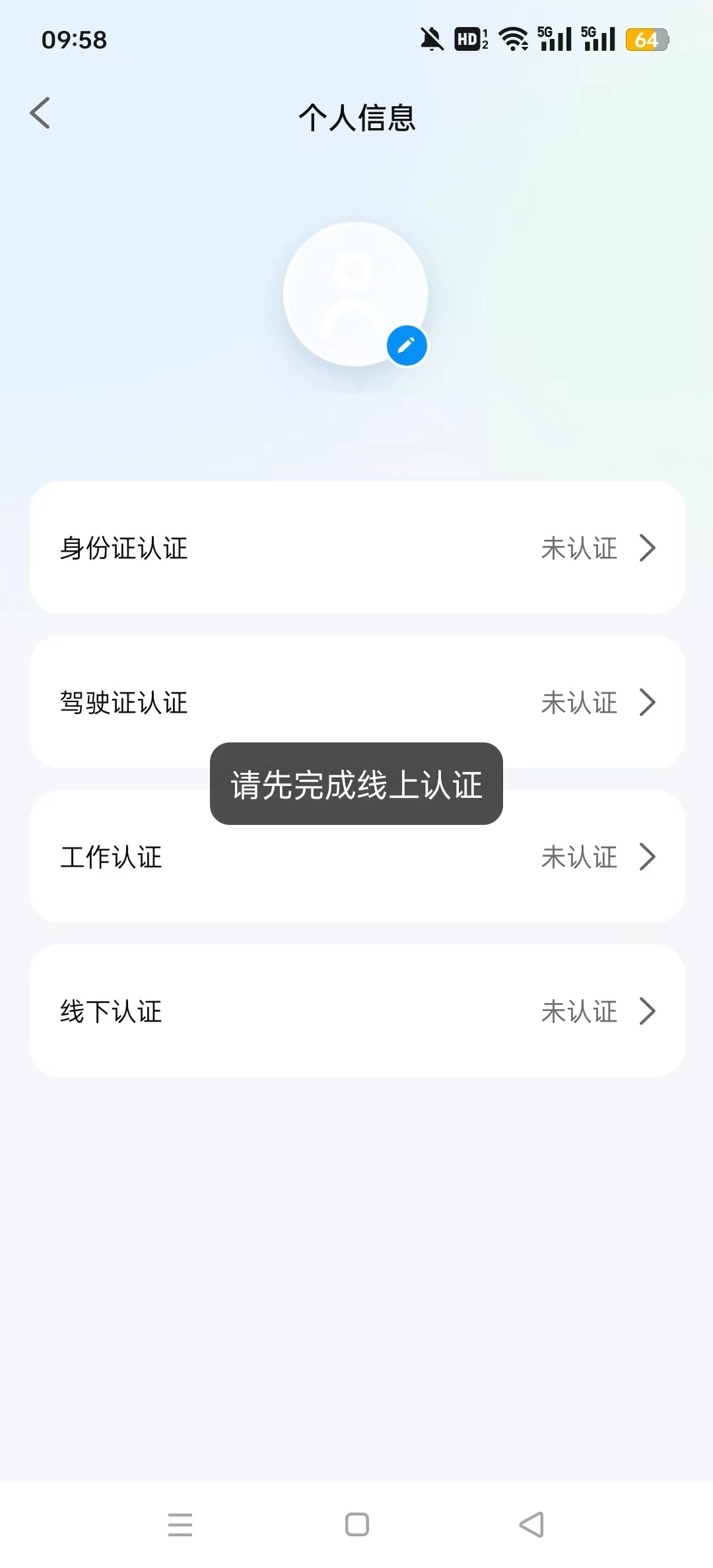
Task: Tap the avatar edit pencil icon
Action: pyautogui.click(x=407, y=344)
